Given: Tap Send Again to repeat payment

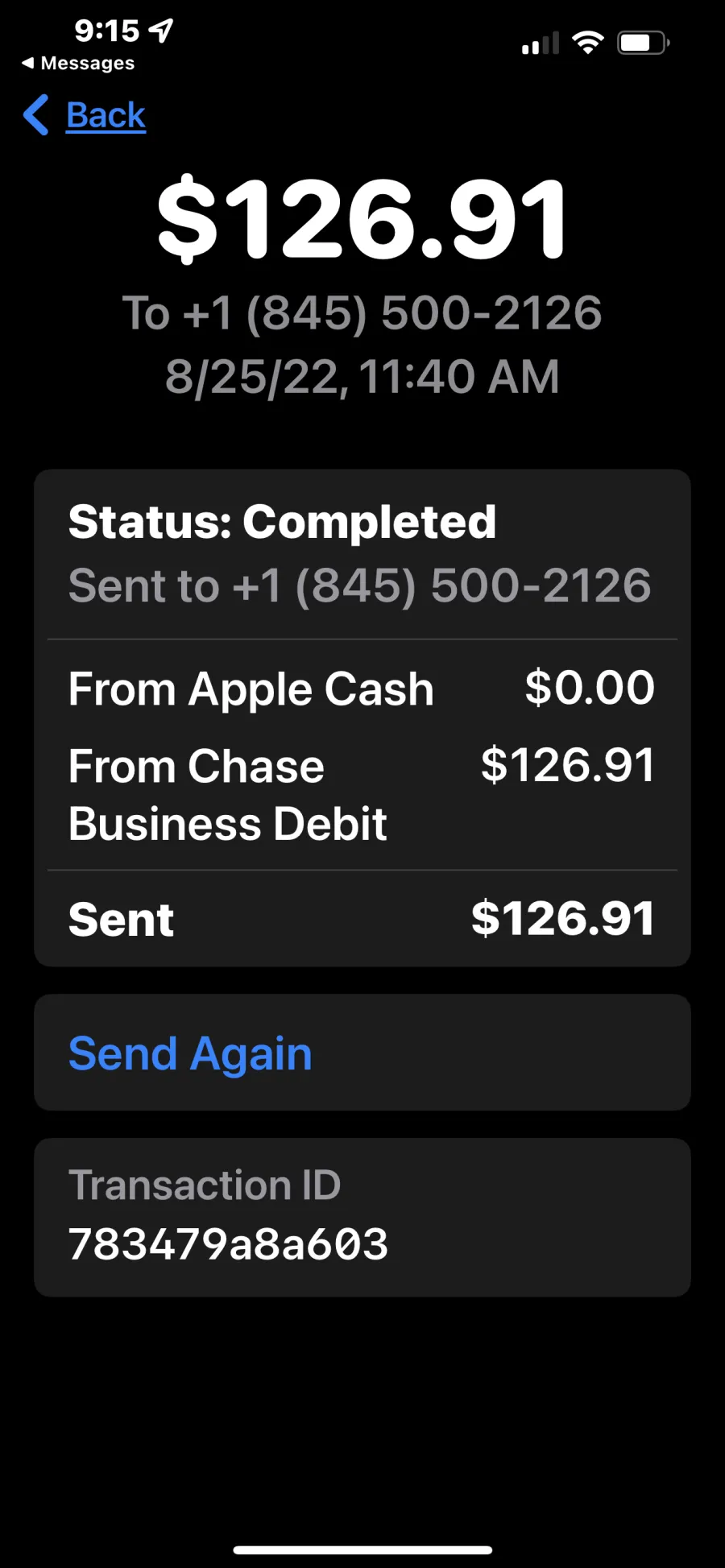Looking at the screenshot, I should click(362, 1053).
